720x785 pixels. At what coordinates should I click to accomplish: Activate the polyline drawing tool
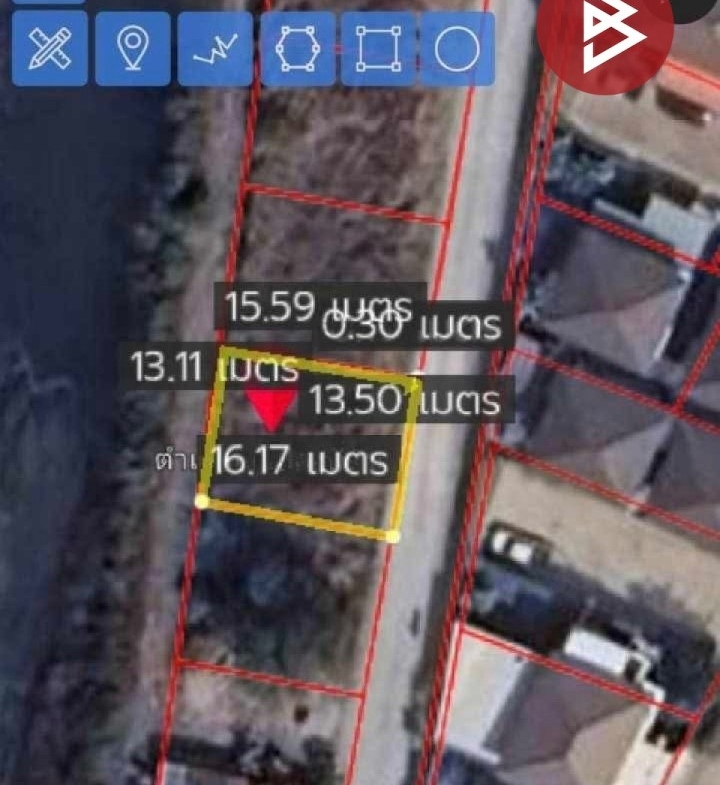[x=214, y=48]
